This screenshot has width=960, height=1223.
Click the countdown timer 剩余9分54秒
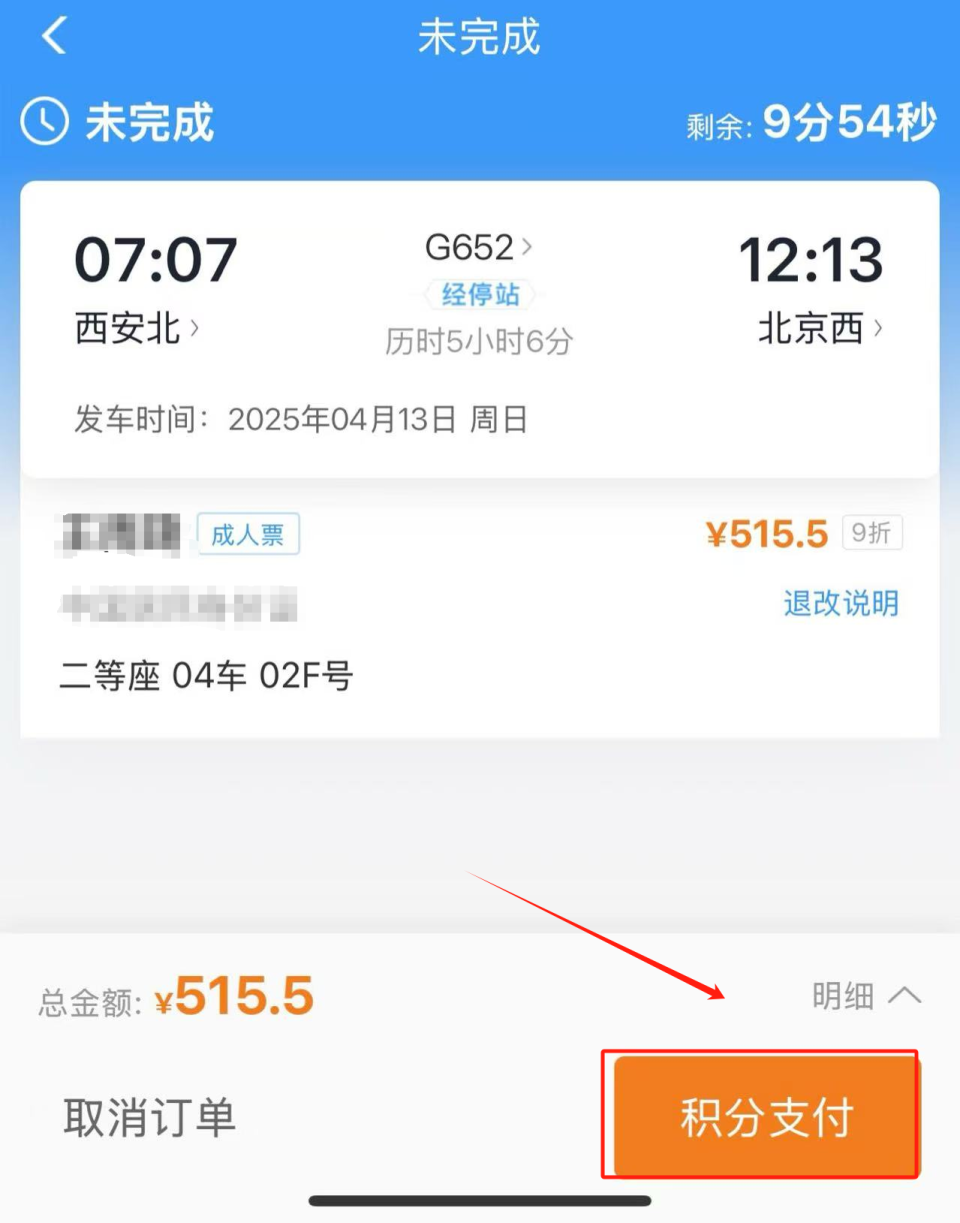pyautogui.click(x=812, y=124)
